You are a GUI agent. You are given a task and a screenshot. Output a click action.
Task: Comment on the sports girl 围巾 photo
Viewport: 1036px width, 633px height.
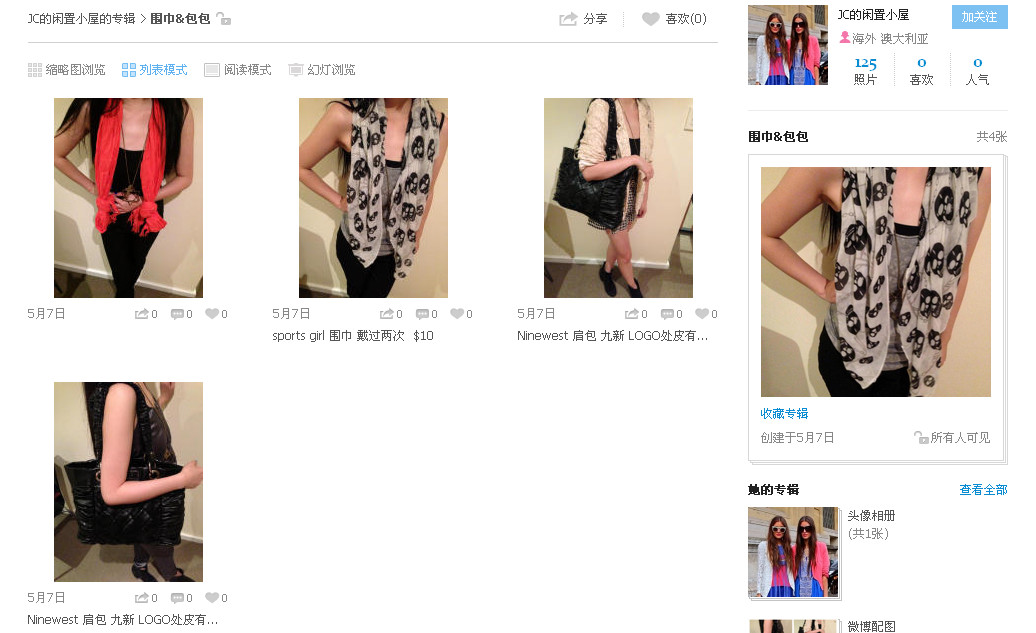point(423,314)
